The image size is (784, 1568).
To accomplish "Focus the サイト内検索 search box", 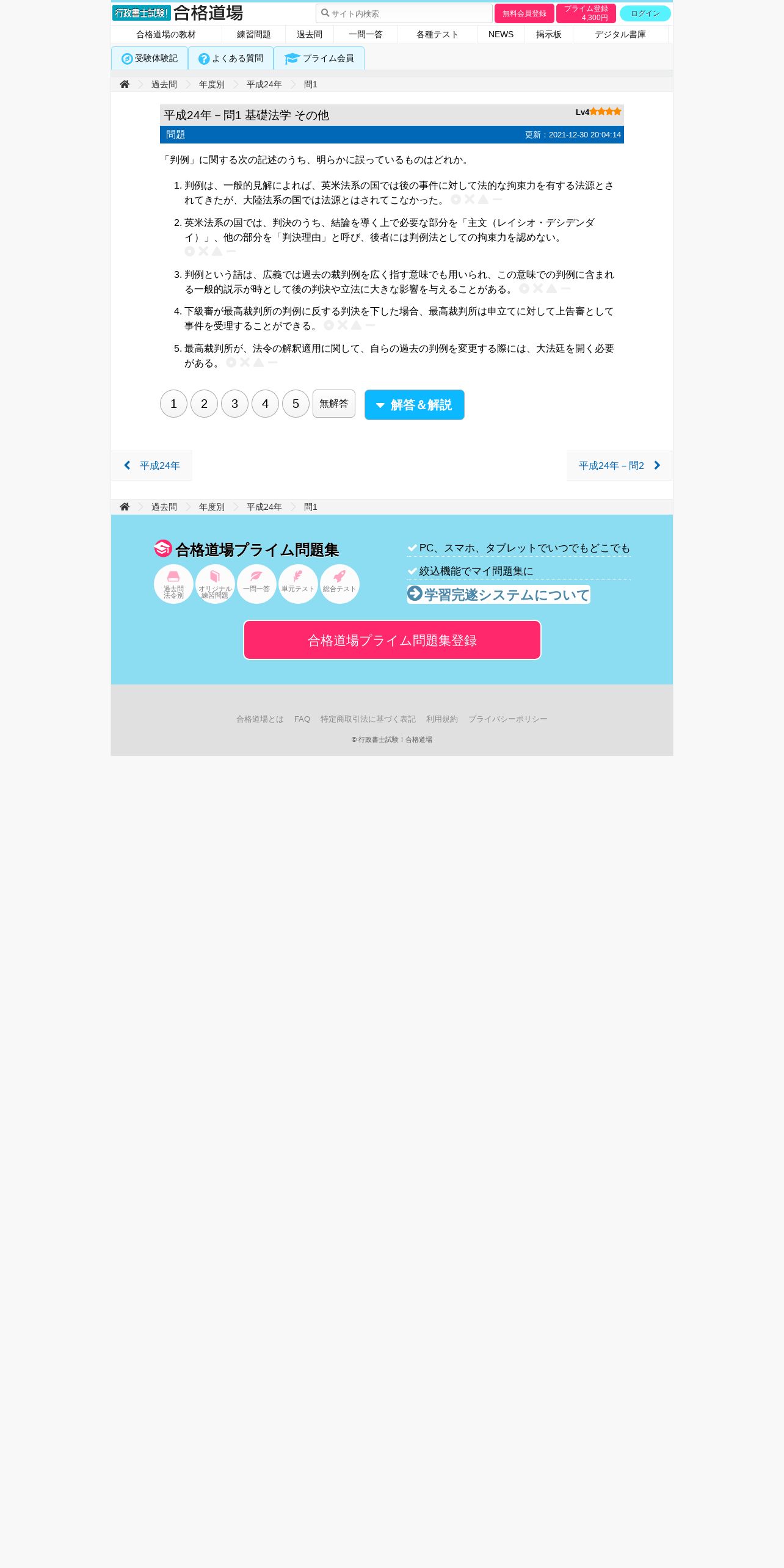I will point(404,13).
